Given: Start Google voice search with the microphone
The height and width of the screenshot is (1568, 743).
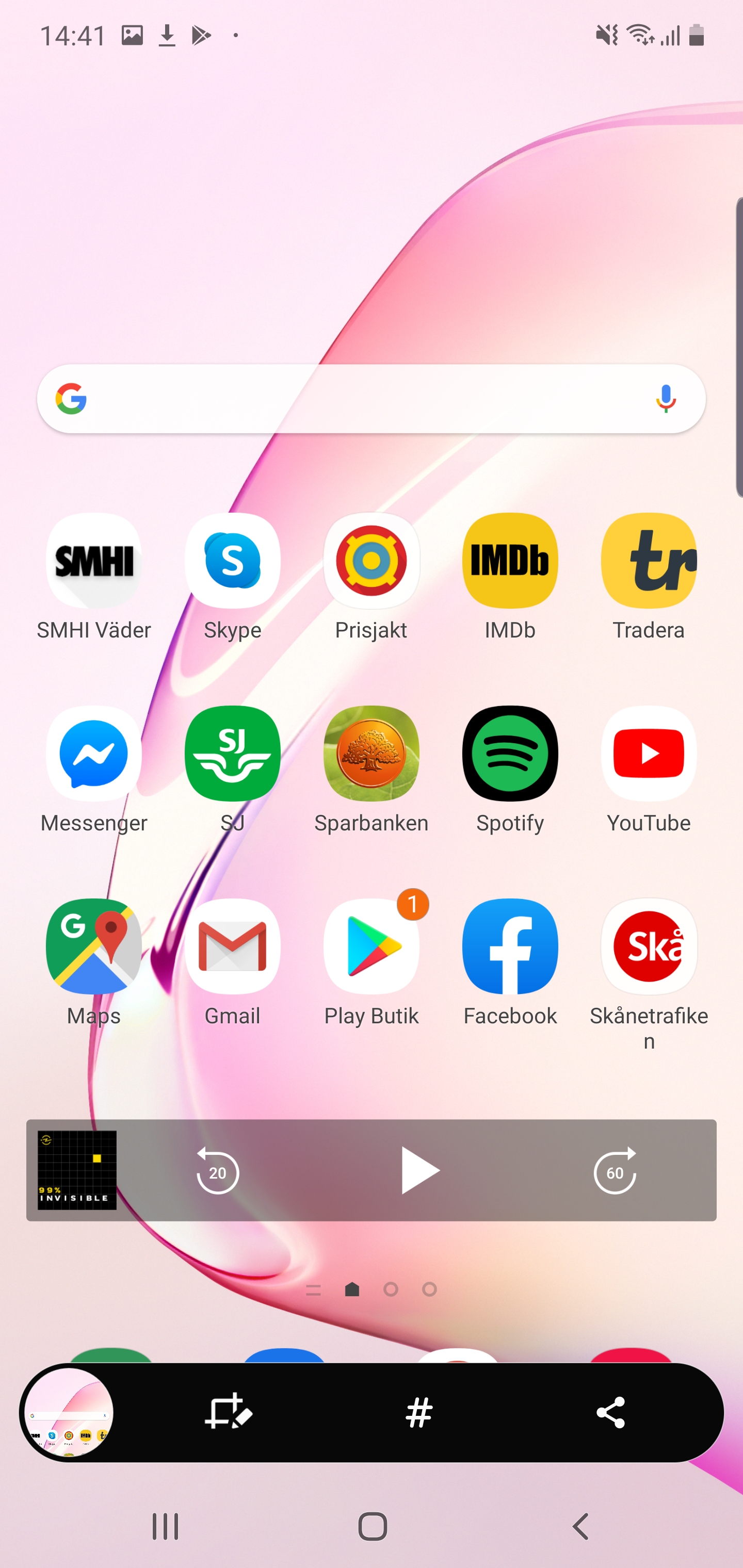Looking at the screenshot, I should coord(666,399).
